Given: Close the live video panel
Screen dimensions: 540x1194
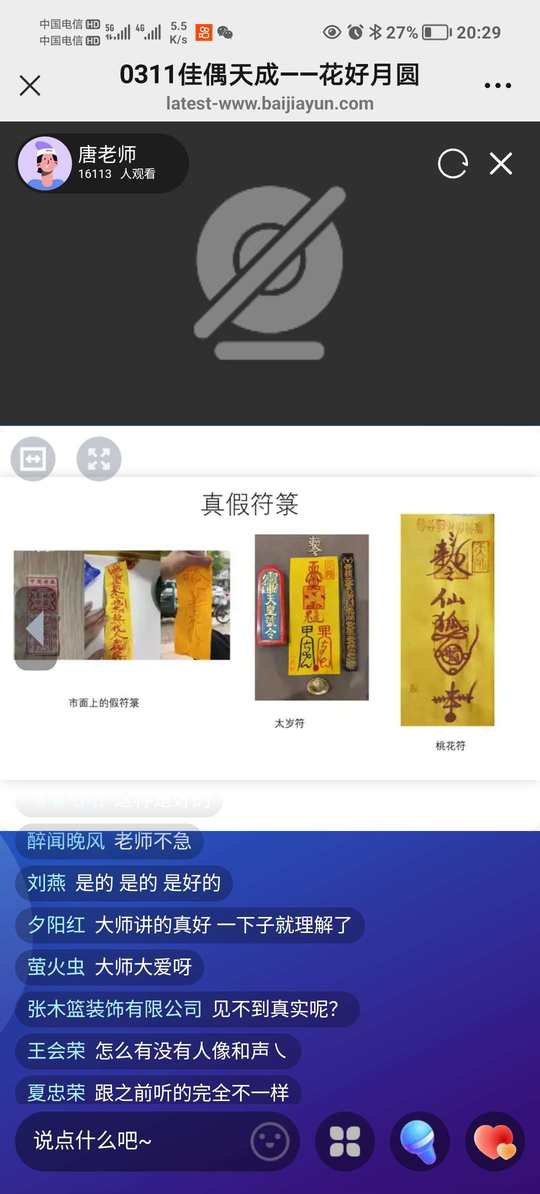Looking at the screenshot, I should coord(500,163).
